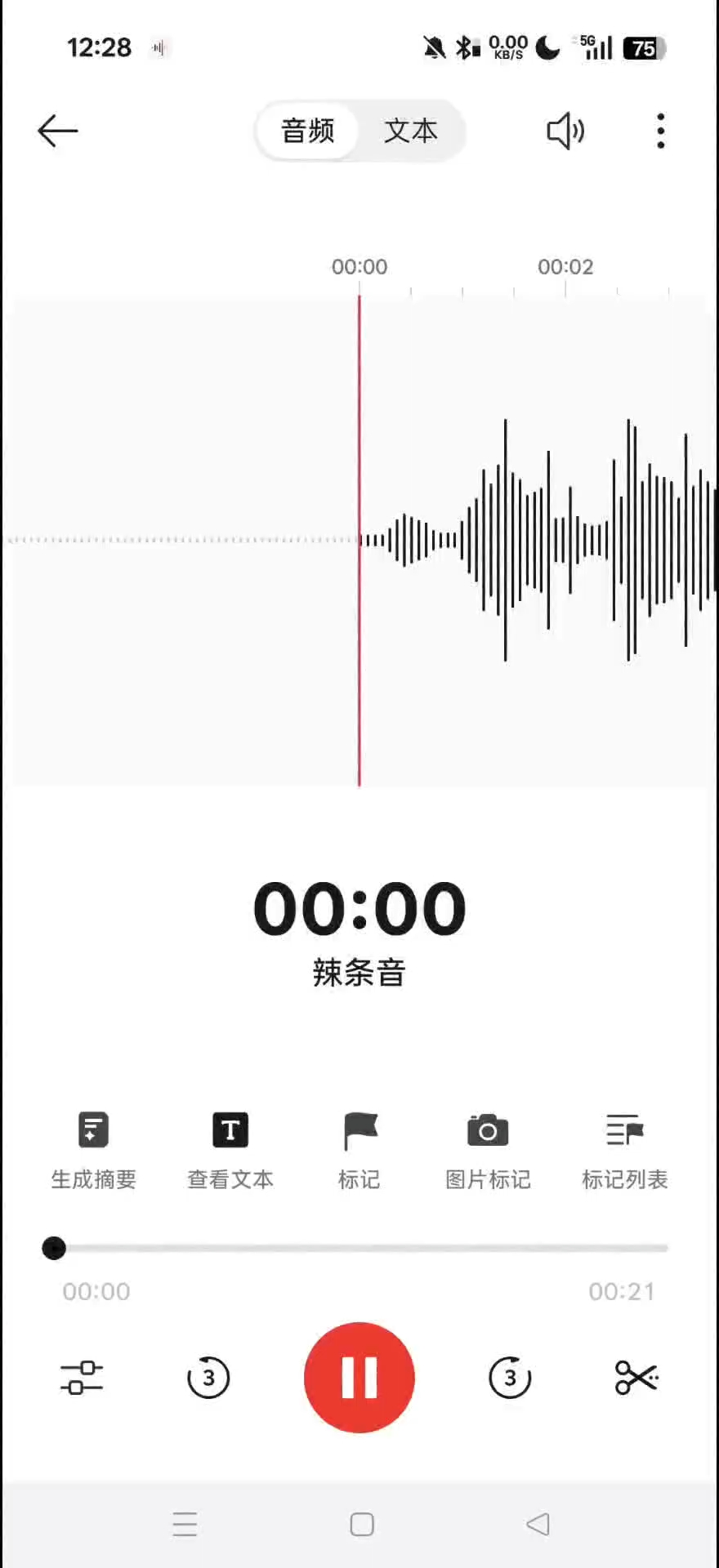The height and width of the screenshot is (1568, 719).
Task: Select the 音频 tab
Action: (308, 131)
